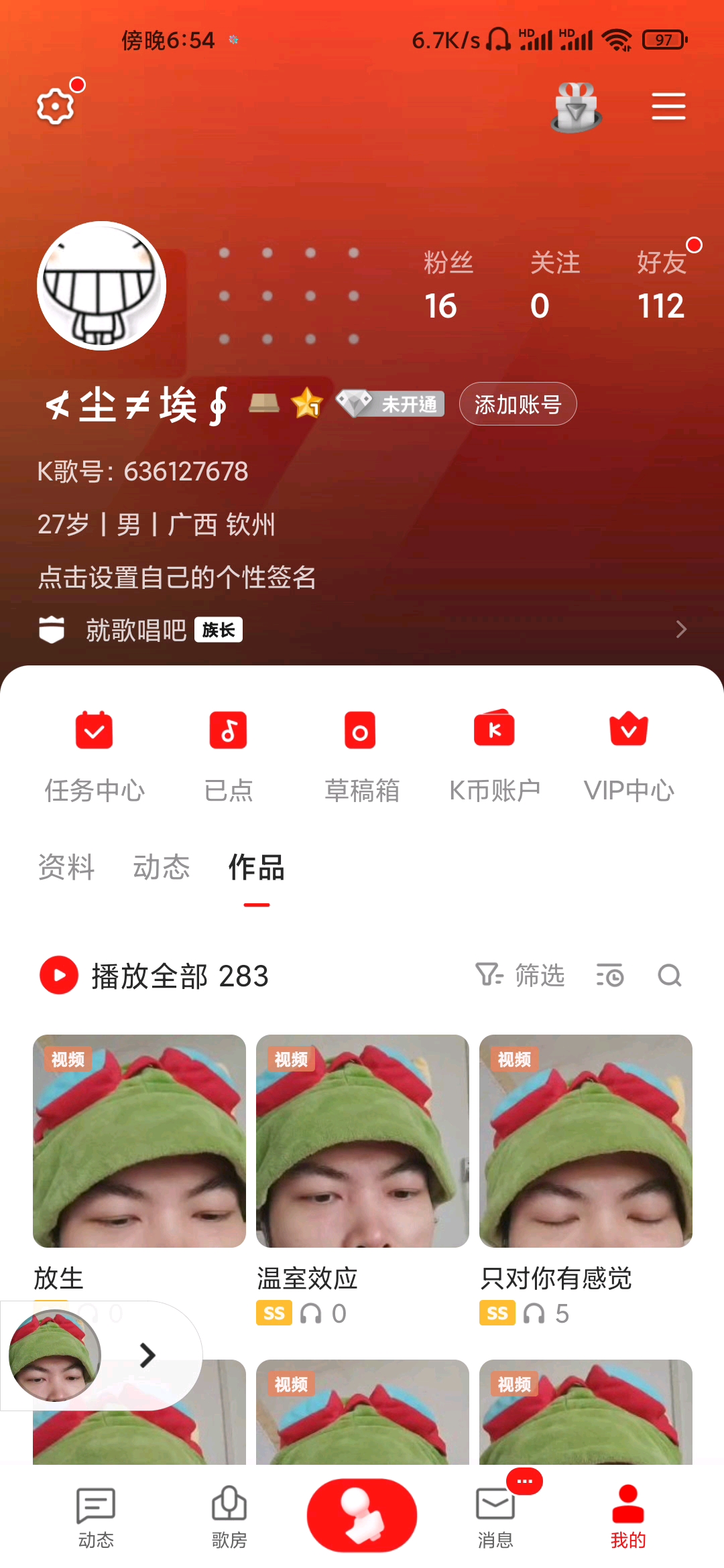Tap 点击设置自己的个性签名 to set signature
Viewport: 724px width, 1568px height.
click(x=178, y=578)
